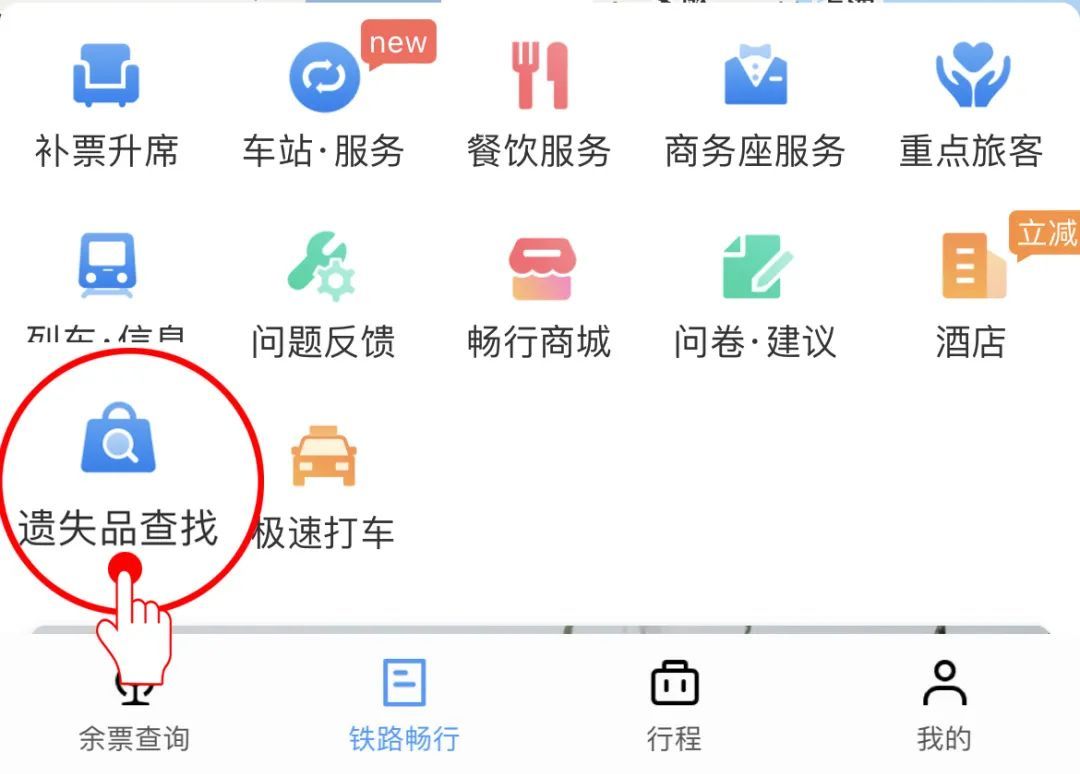Image resolution: width=1080 pixels, height=774 pixels.
Task: Switch to 行程 tab
Action: pyautogui.click(x=674, y=706)
